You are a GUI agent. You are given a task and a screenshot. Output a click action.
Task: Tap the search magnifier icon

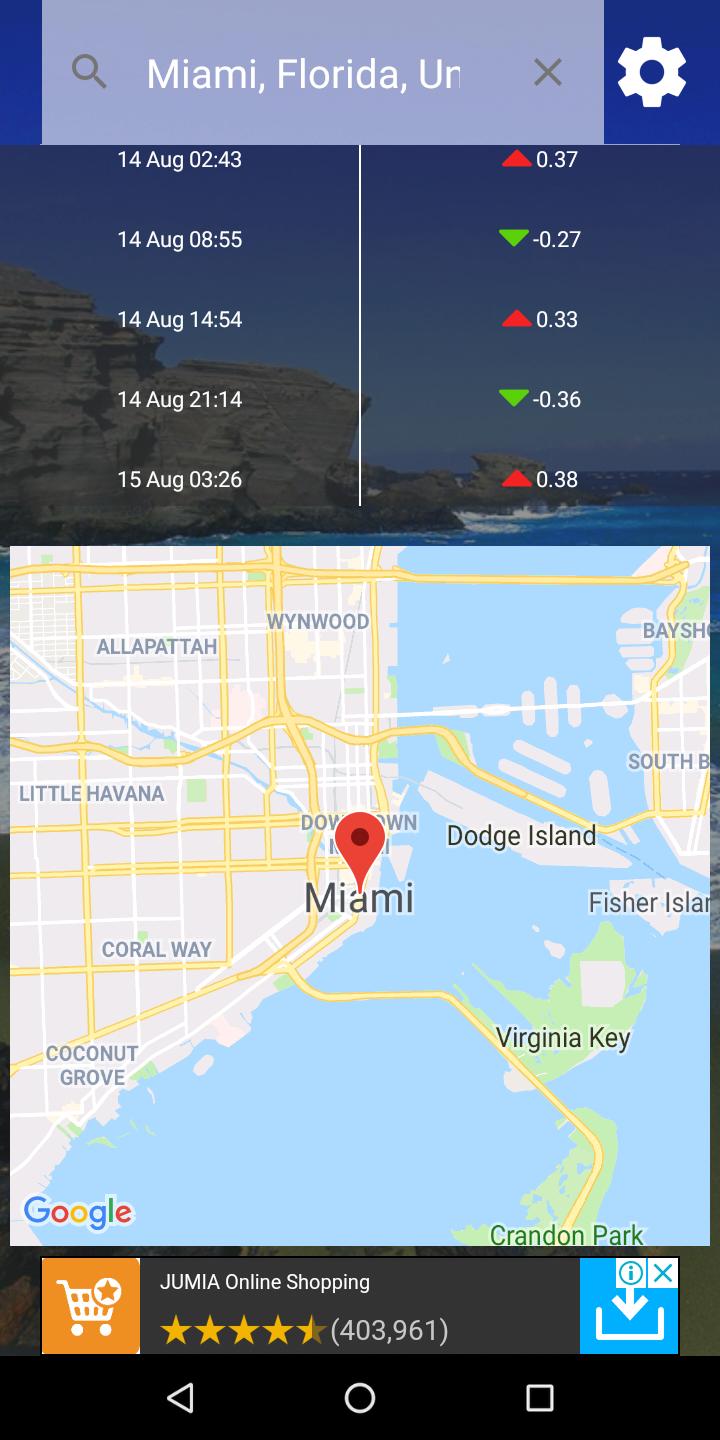[89, 72]
